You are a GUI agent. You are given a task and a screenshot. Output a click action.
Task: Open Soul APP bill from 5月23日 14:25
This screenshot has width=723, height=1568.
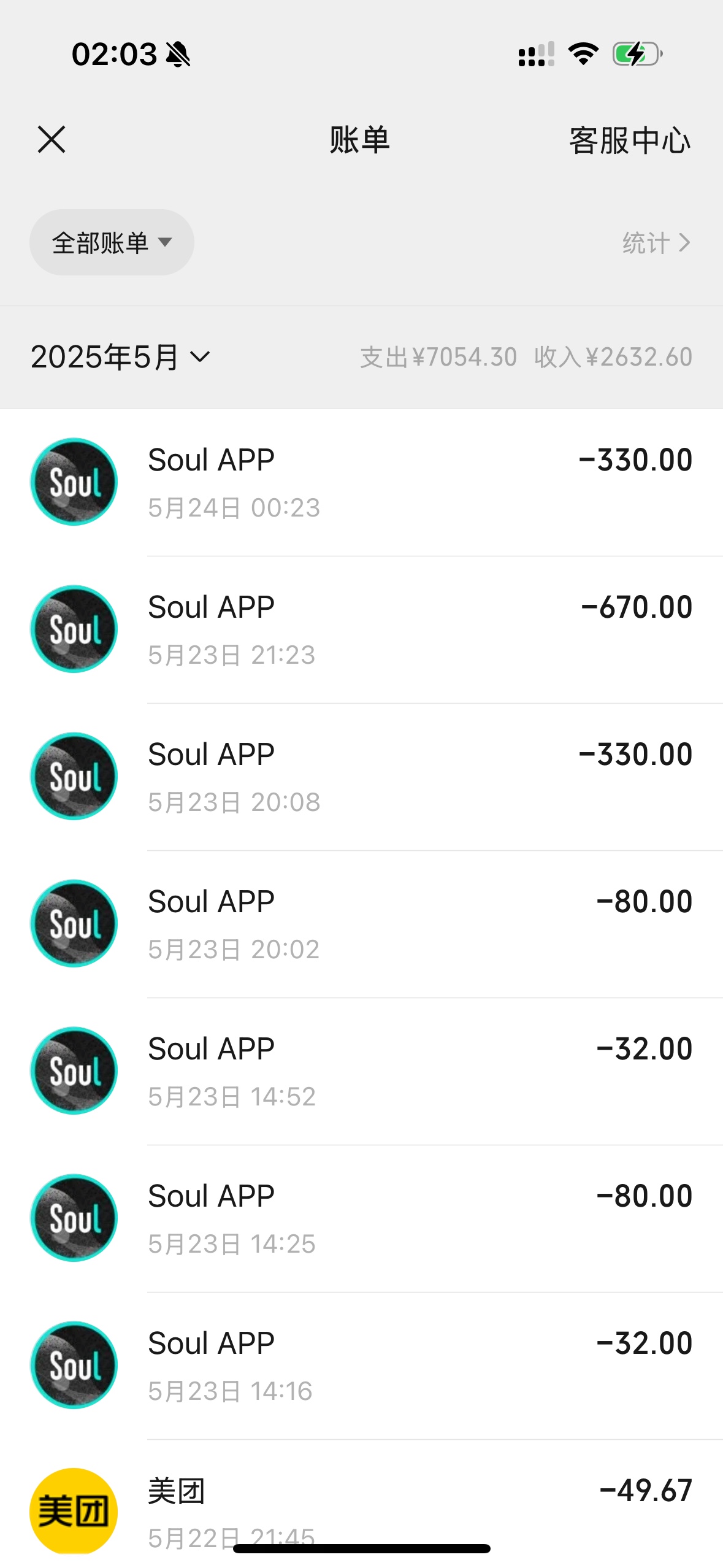[x=362, y=1219]
